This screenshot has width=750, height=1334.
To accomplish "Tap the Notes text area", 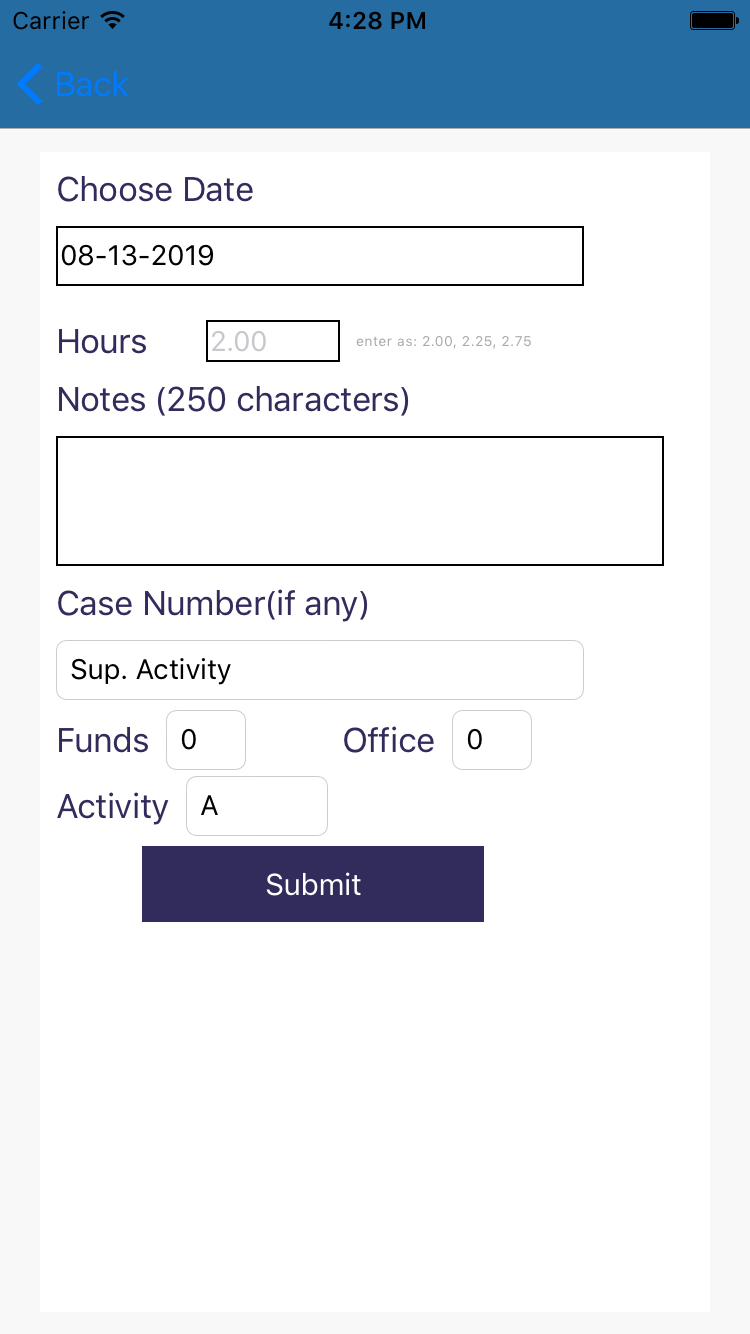I will click(x=359, y=500).
